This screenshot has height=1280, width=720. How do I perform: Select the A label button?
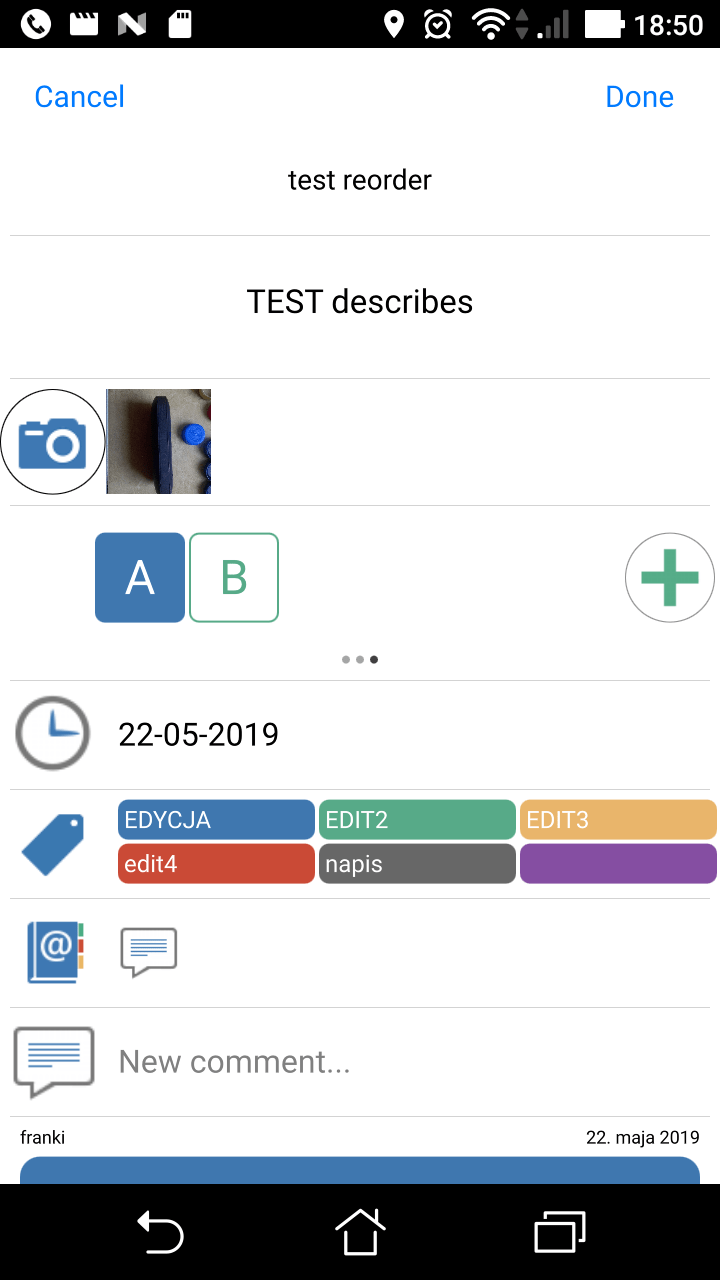140,578
